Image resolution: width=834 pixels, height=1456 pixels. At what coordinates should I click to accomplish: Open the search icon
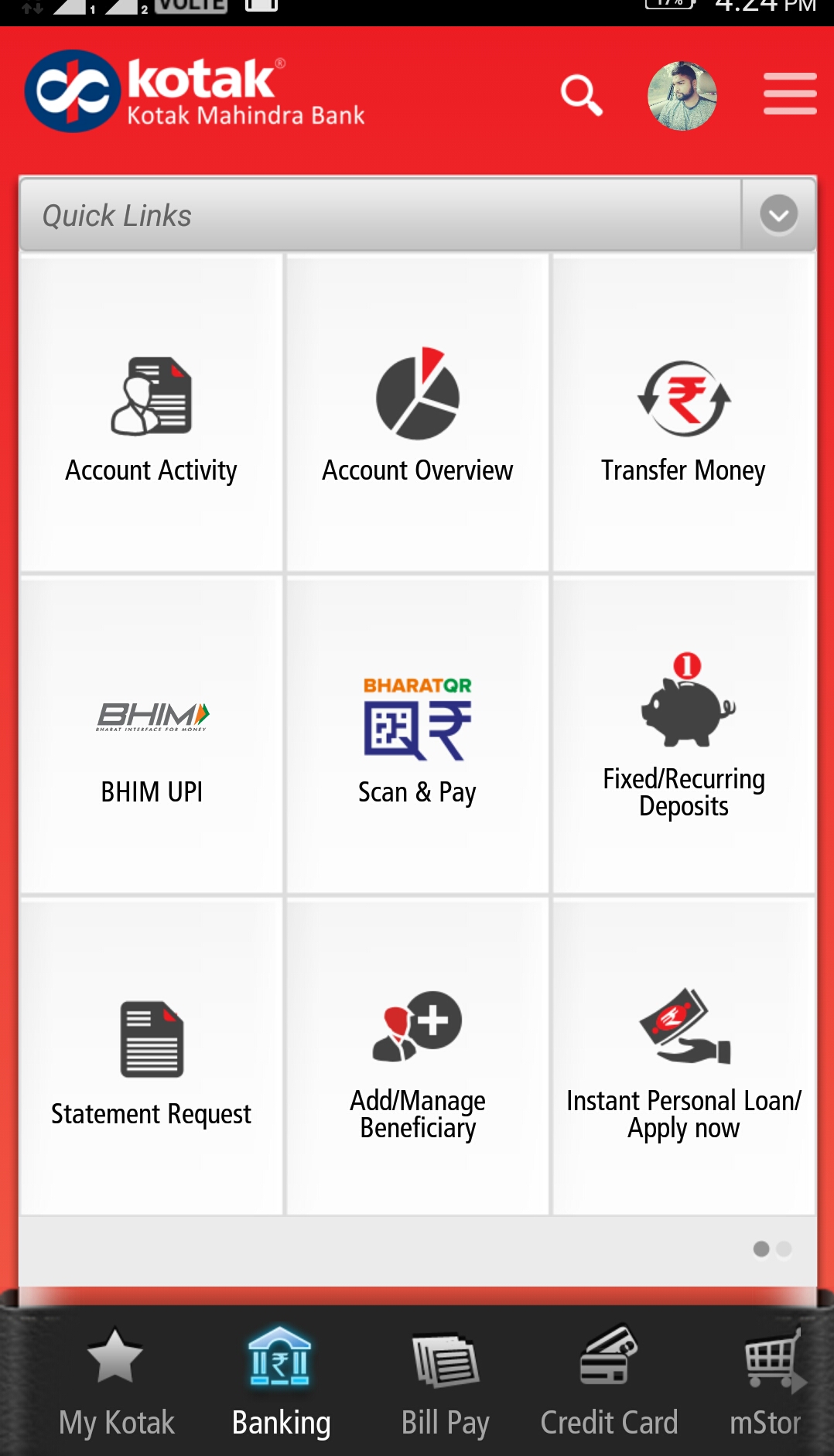pos(581,95)
